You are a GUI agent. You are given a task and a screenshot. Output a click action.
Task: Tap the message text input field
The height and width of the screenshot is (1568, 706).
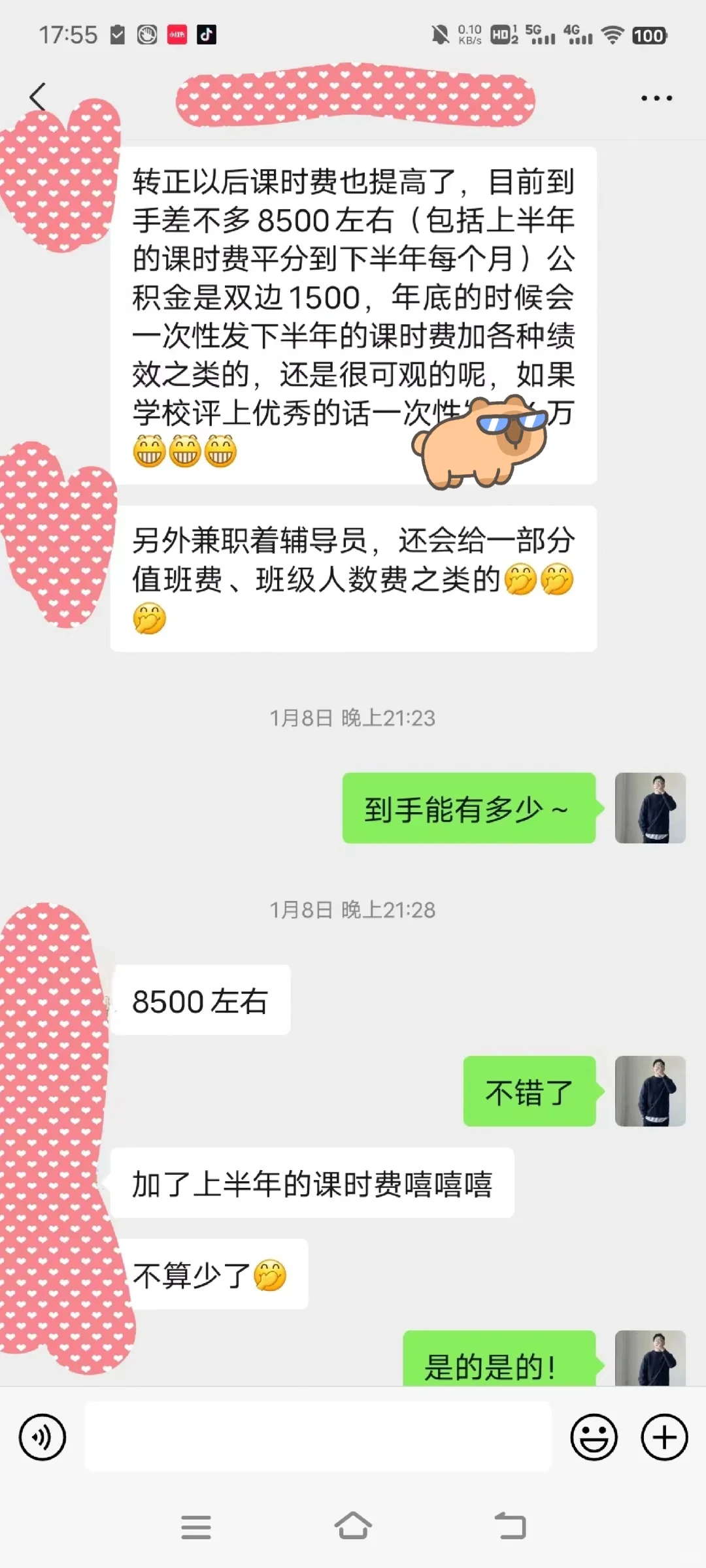[318, 1437]
